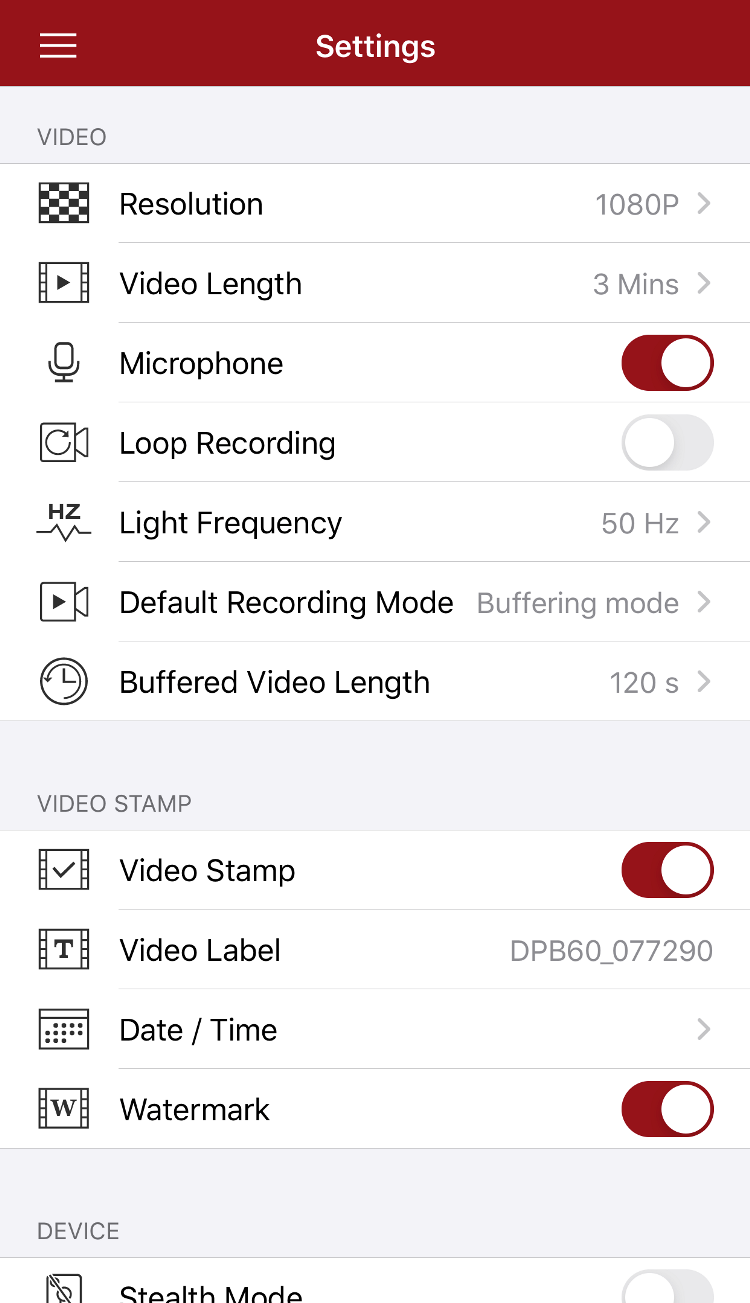The image size is (750, 1303).
Task: Open the Resolution setting
Action: (375, 204)
